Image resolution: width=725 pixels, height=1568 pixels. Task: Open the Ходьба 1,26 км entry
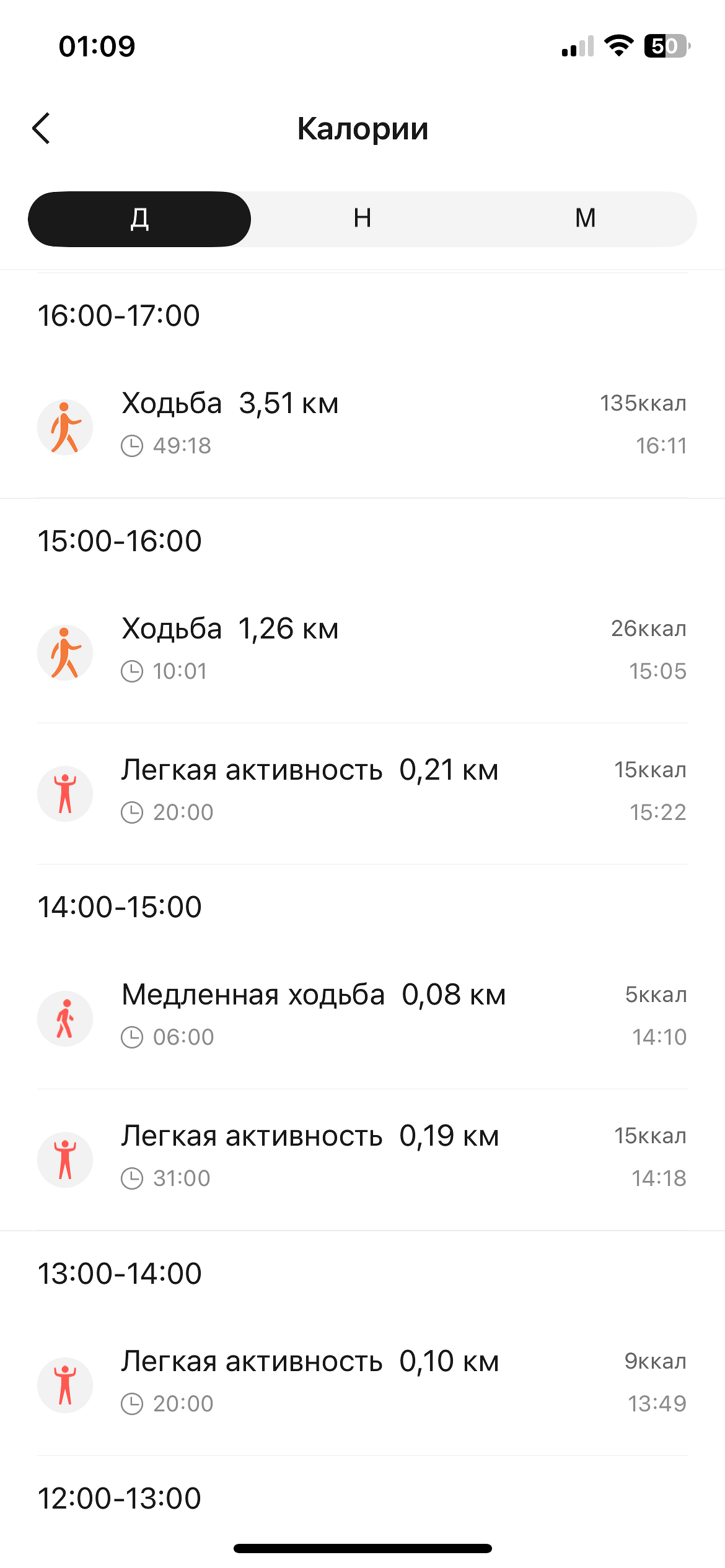[x=362, y=650]
